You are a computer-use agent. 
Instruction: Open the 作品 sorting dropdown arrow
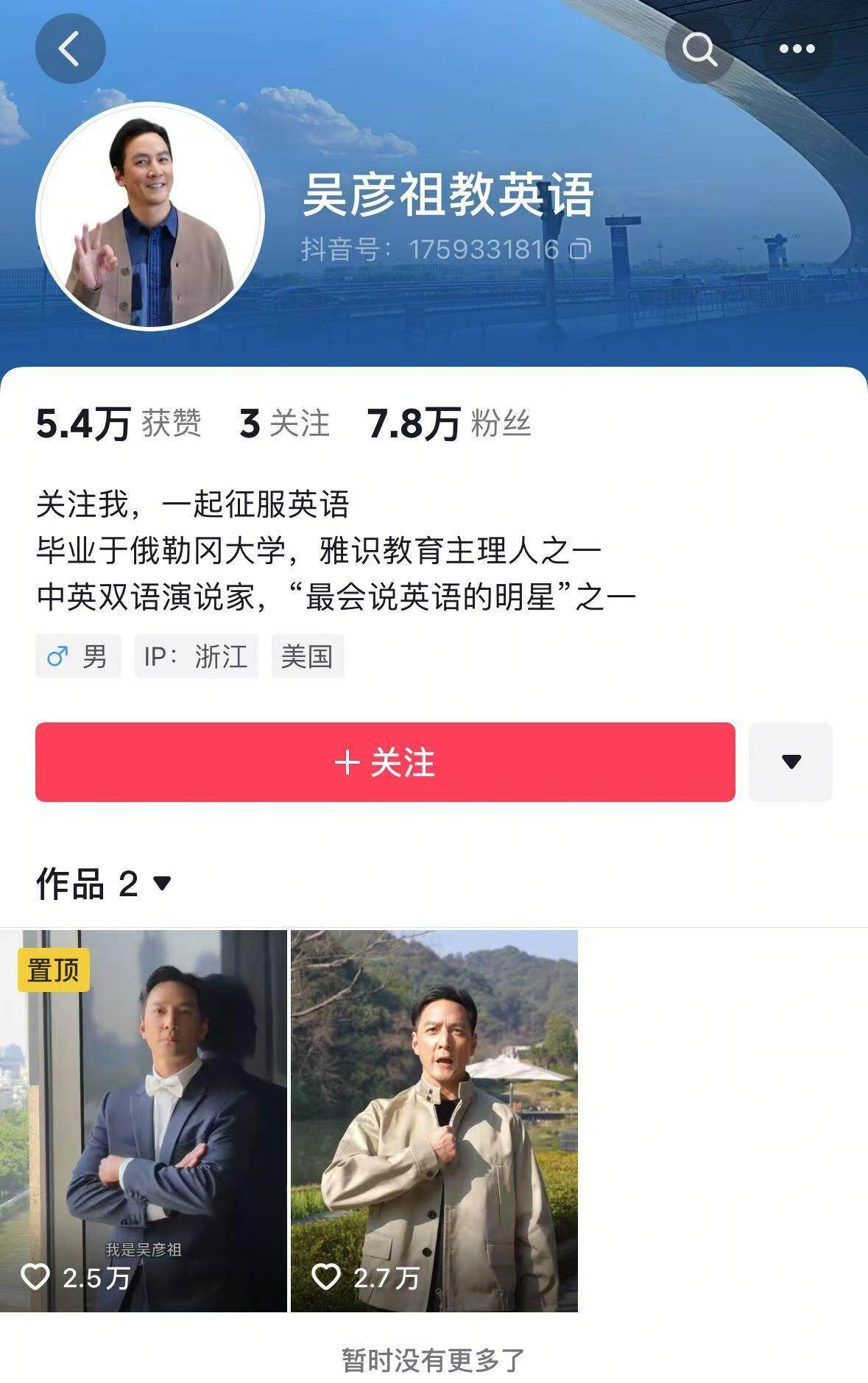[x=163, y=882]
